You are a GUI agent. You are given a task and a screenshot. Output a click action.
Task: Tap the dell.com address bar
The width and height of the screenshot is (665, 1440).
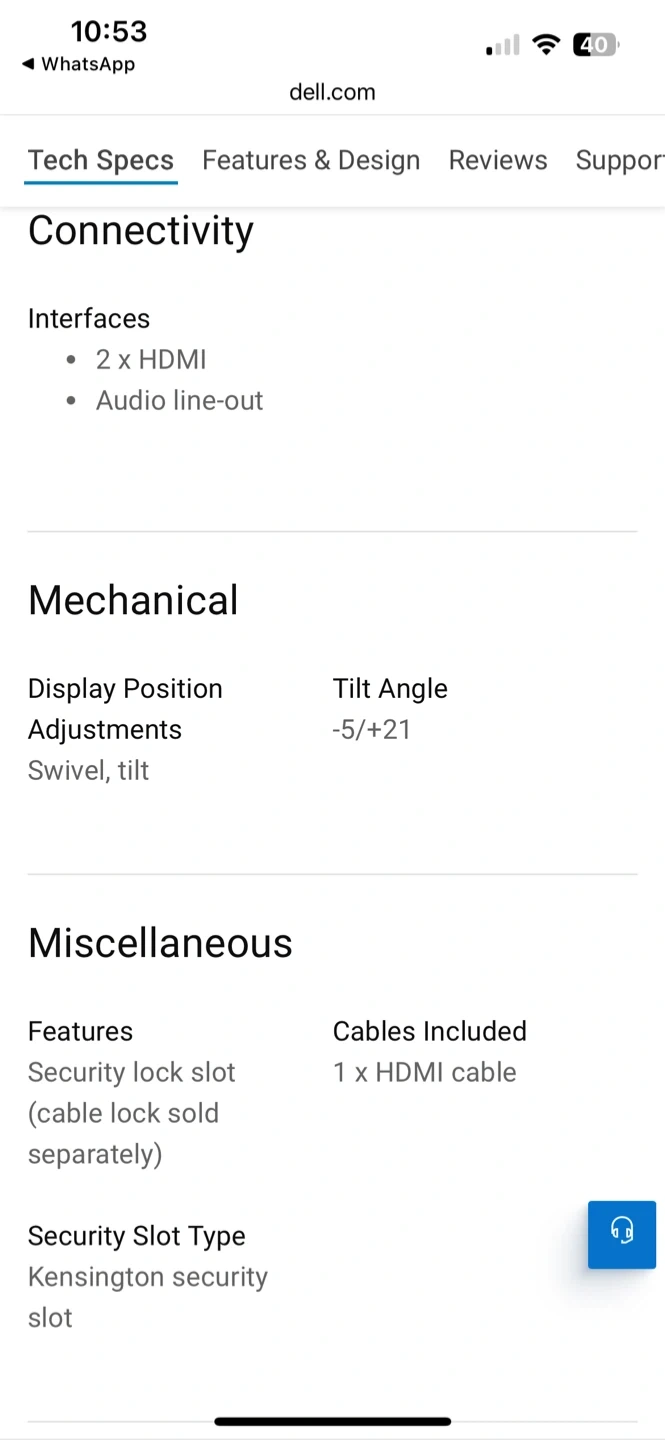(332, 92)
